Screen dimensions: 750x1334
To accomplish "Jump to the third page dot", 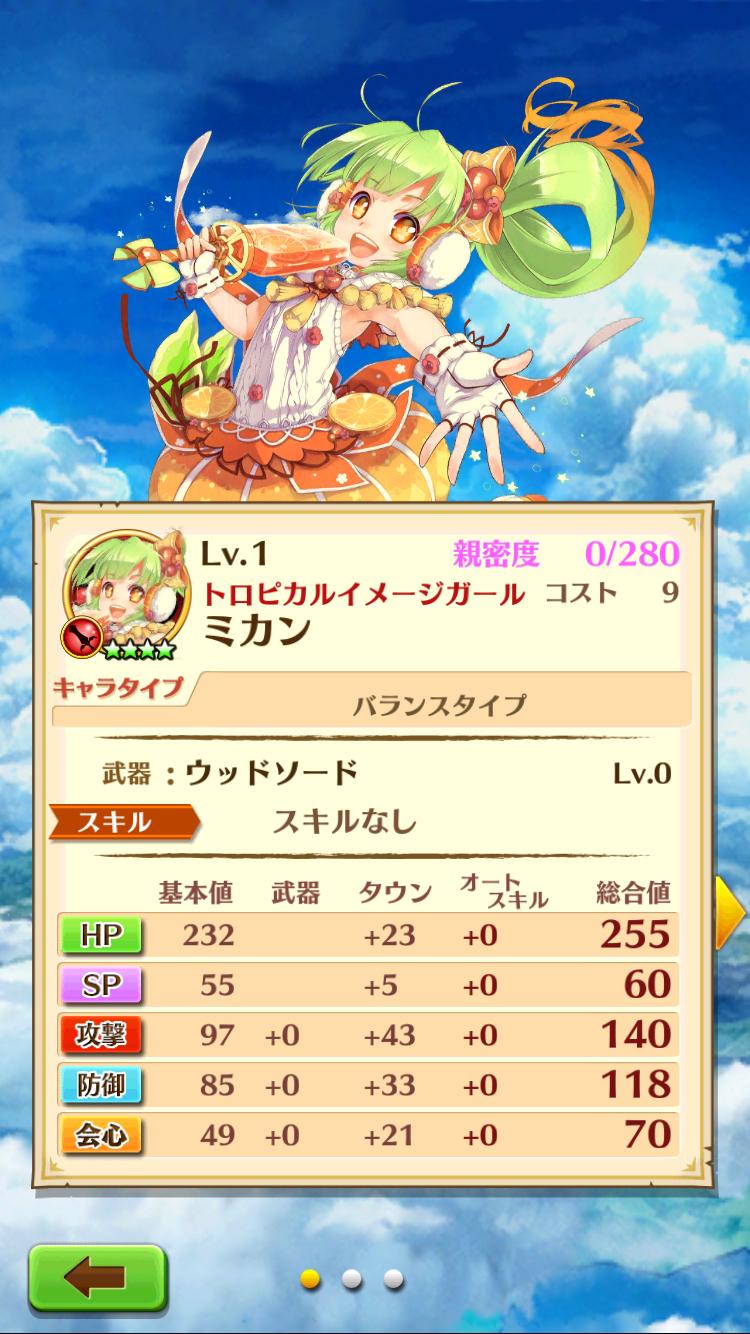I will tap(393, 1278).
